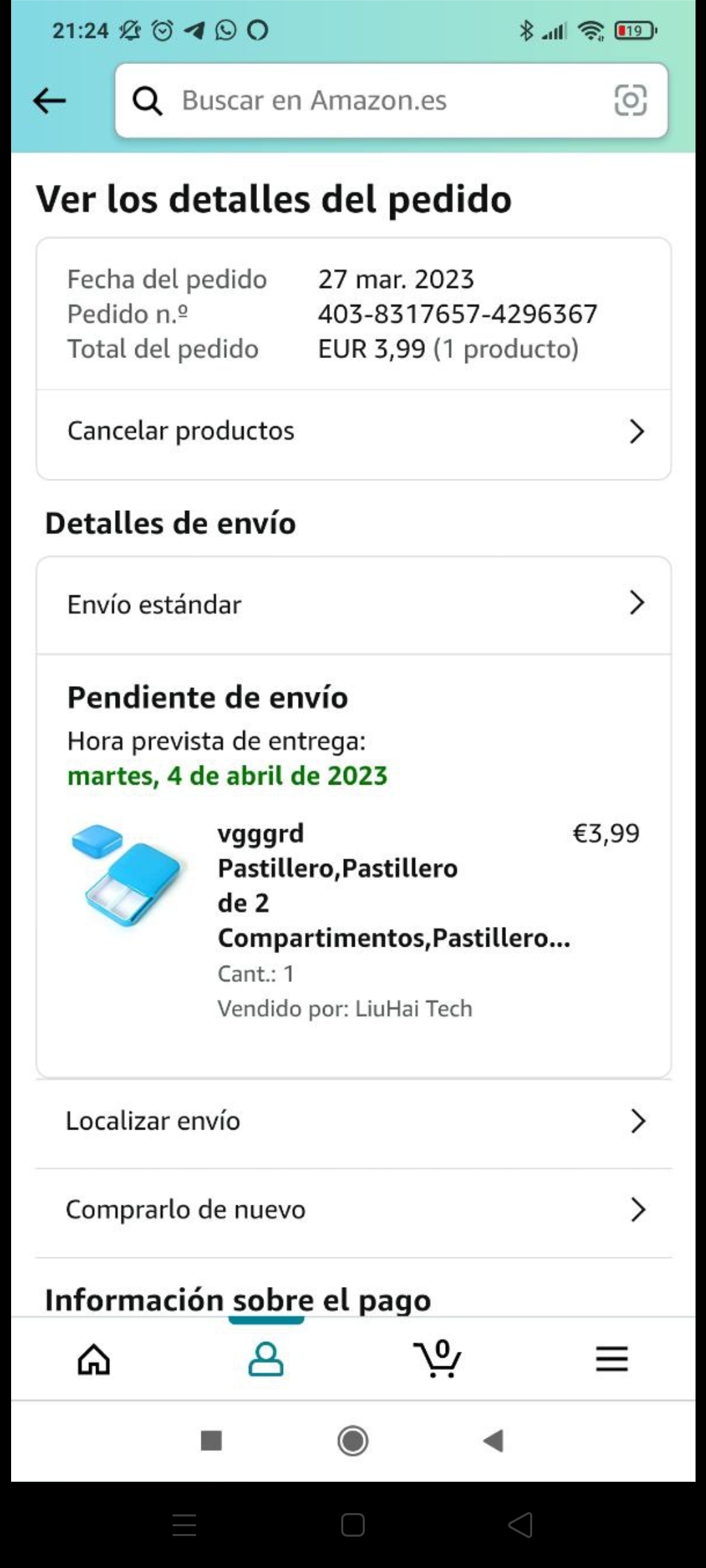Image resolution: width=706 pixels, height=1568 pixels.
Task: Tap the system home circle button
Action: (353, 1441)
